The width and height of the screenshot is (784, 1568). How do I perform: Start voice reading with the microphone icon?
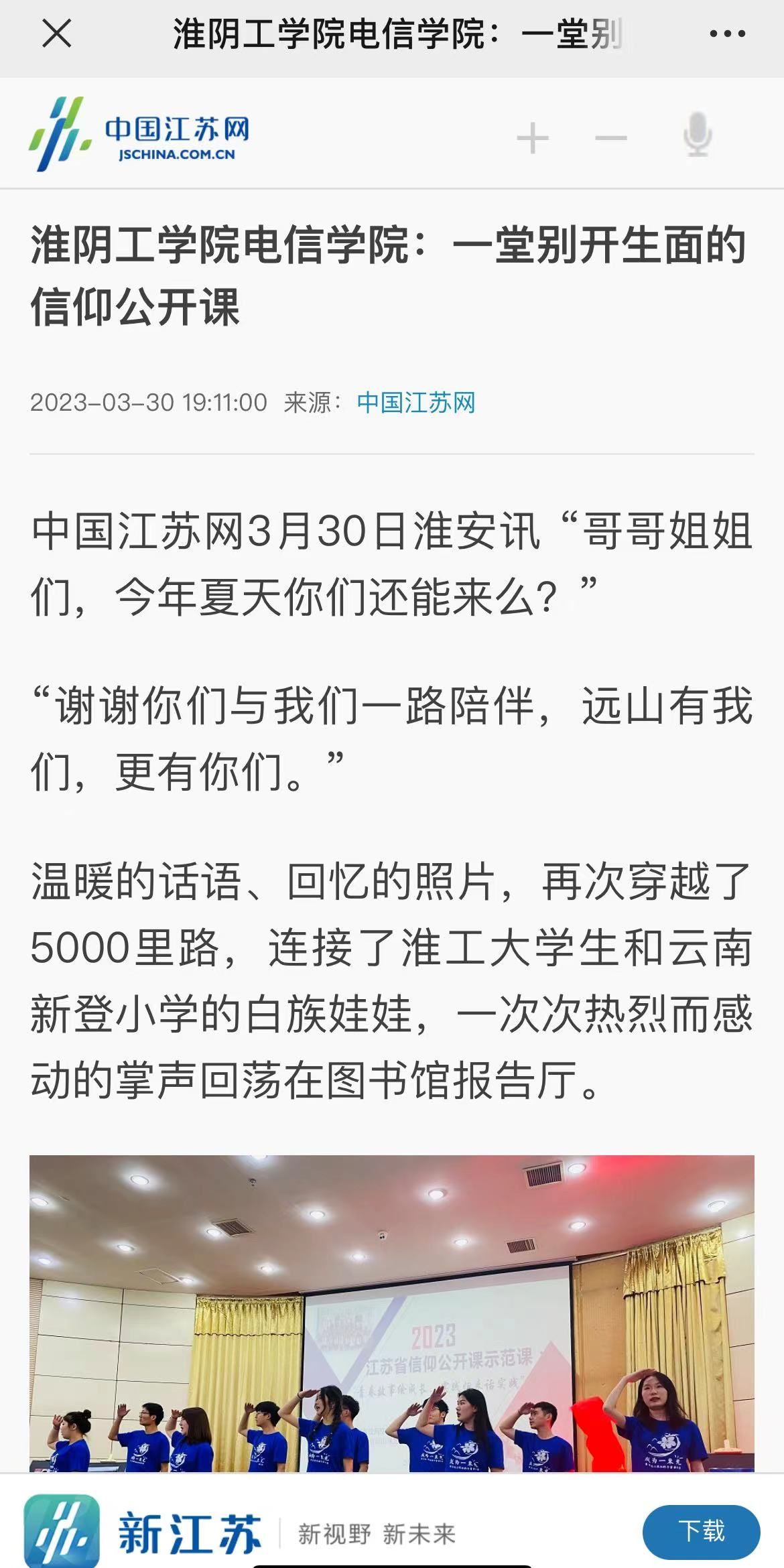click(697, 135)
